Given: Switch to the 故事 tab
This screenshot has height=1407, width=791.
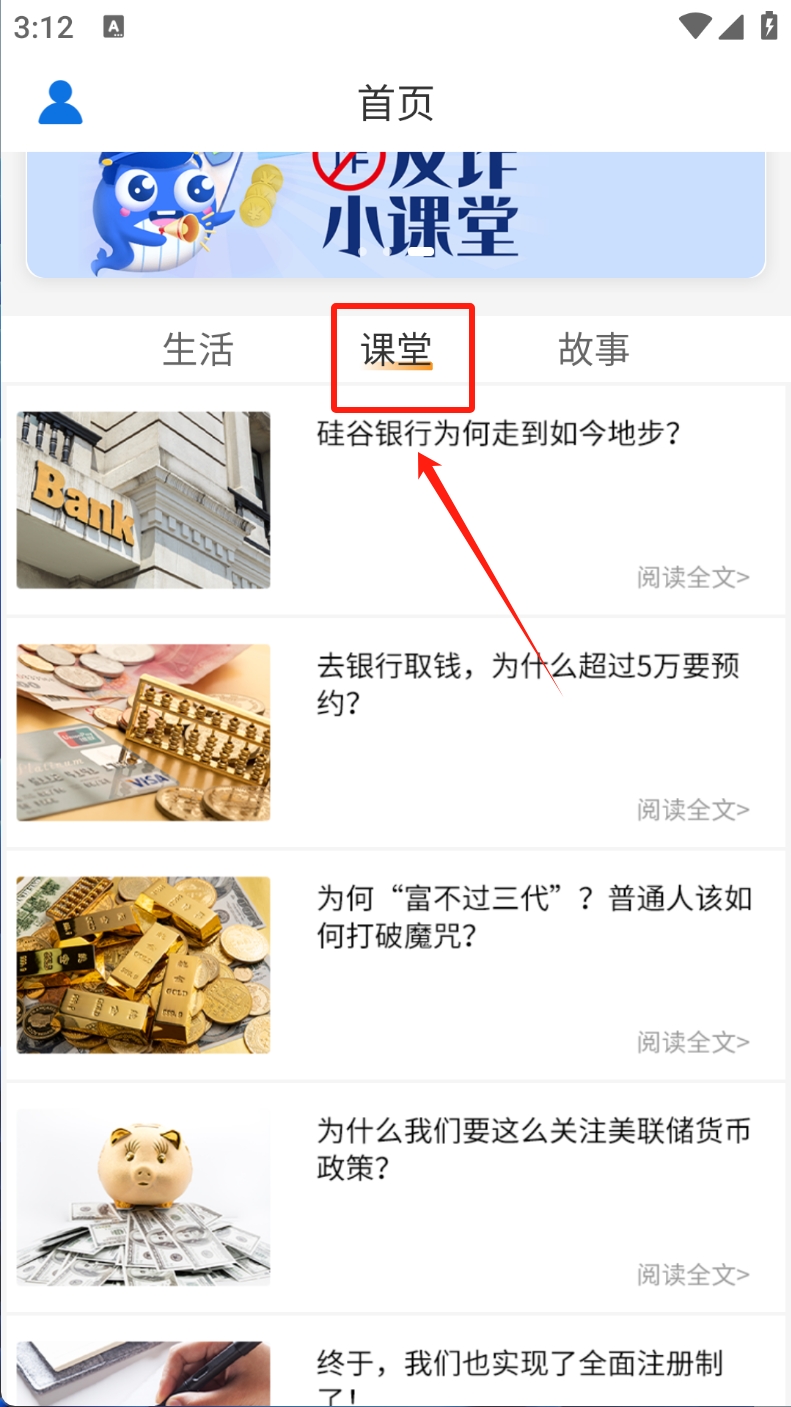Looking at the screenshot, I should pos(594,350).
